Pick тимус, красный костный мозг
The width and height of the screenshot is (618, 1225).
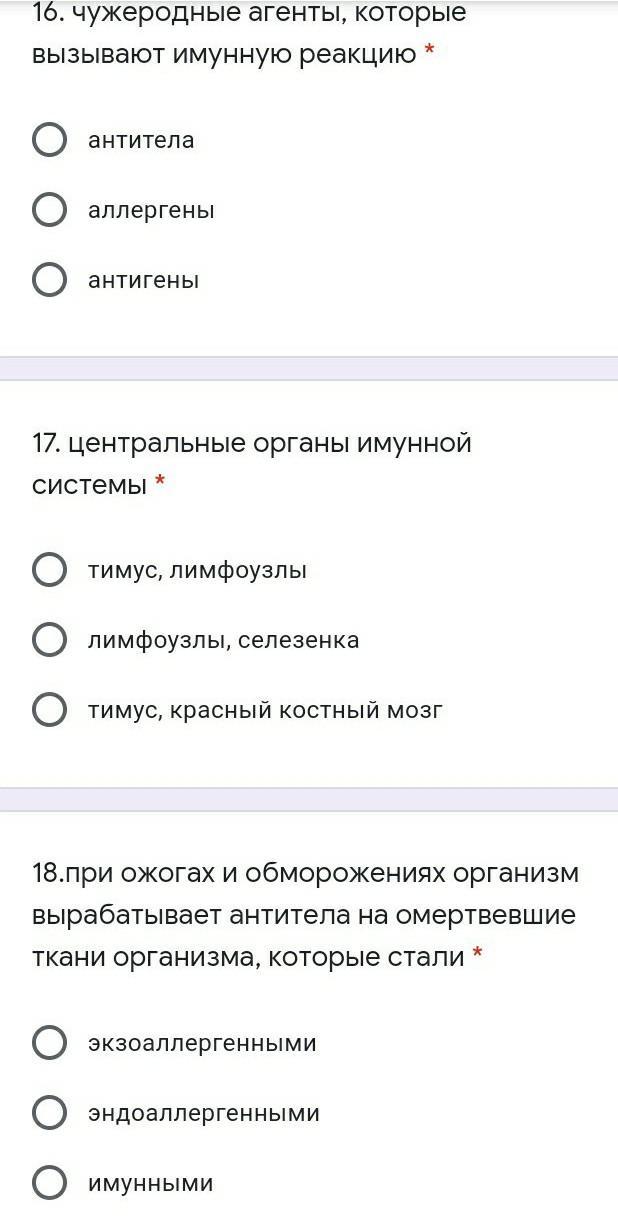coord(50,710)
